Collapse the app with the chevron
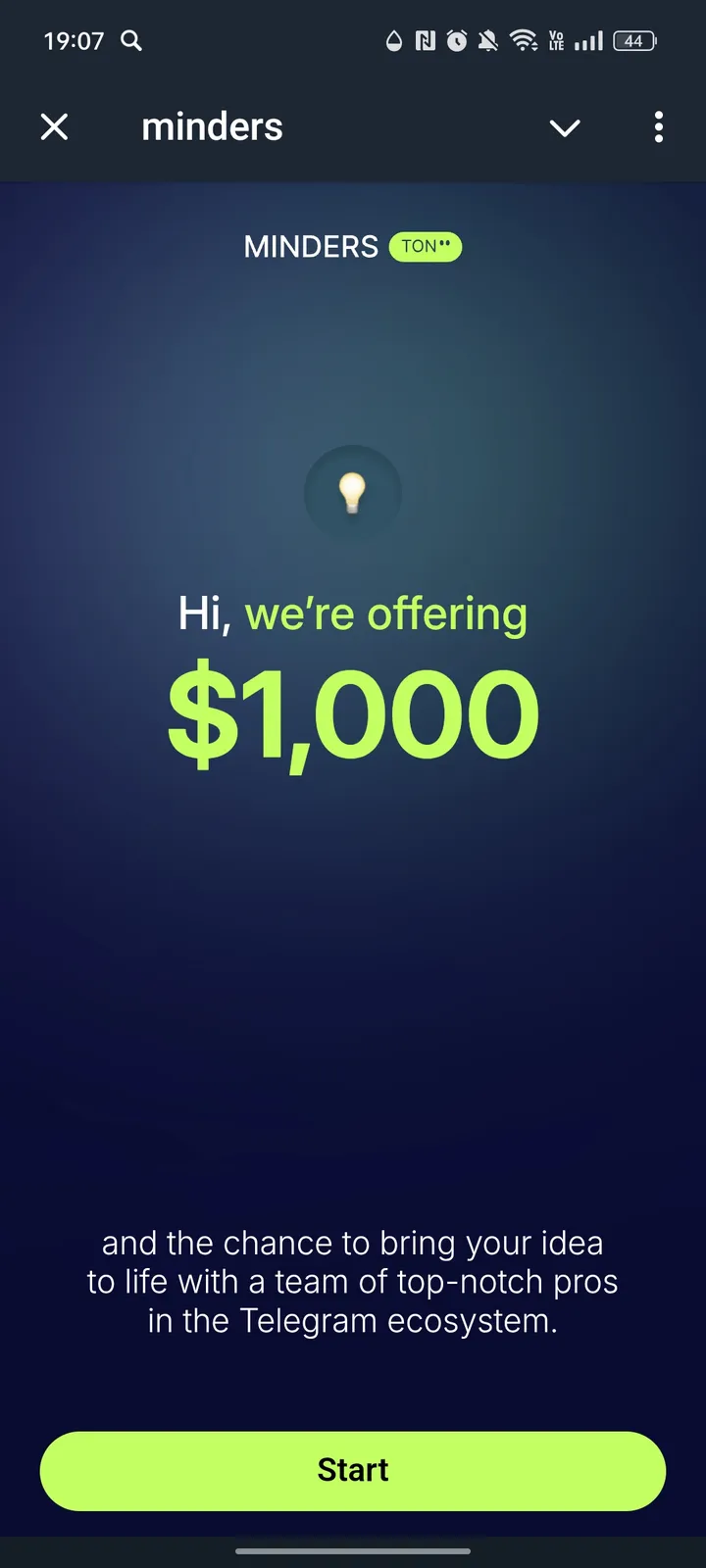Viewport: 706px width, 1568px height. coord(565,127)
